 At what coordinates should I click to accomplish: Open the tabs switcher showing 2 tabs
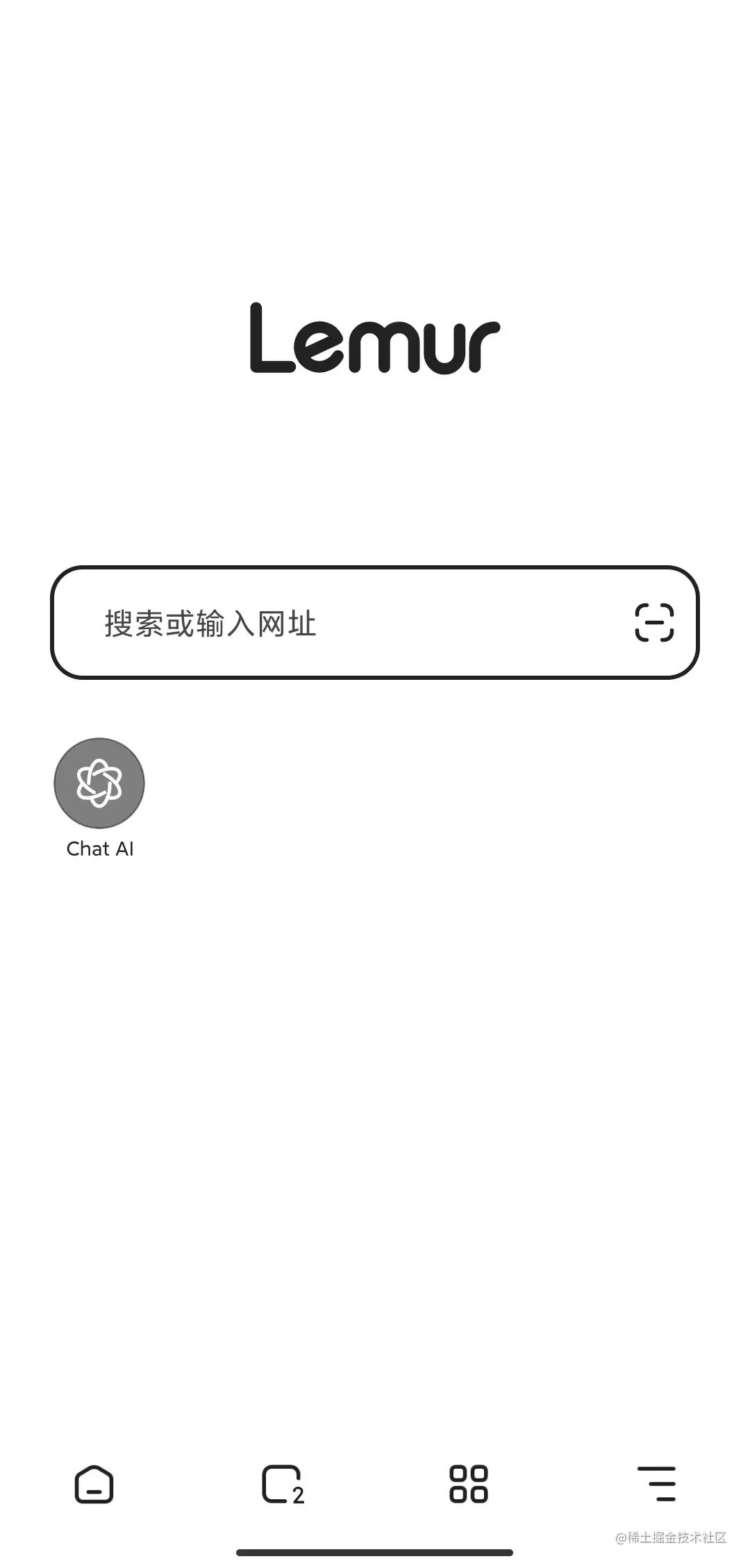click(282, 1485)
